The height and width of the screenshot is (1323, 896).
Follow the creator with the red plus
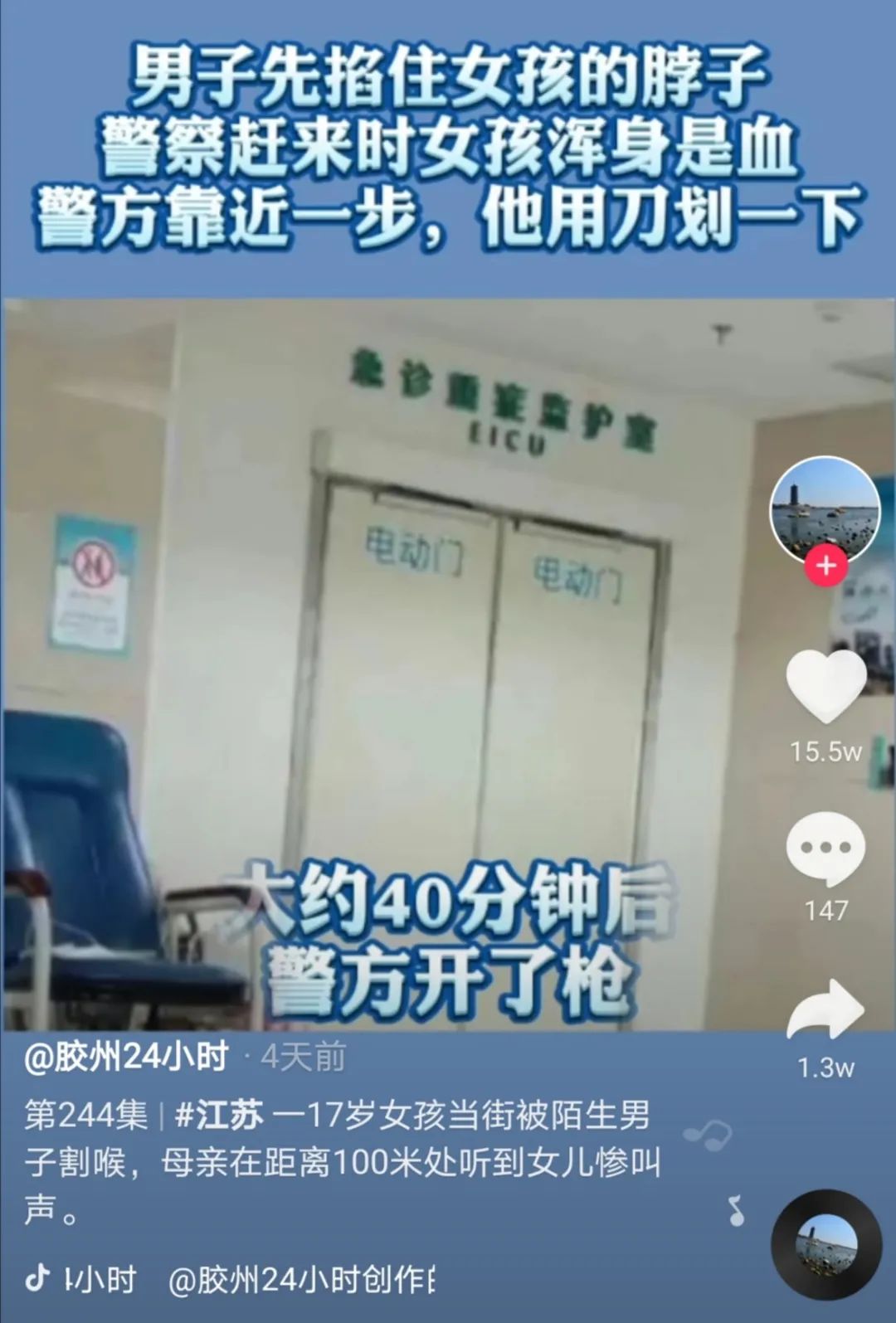825,567
